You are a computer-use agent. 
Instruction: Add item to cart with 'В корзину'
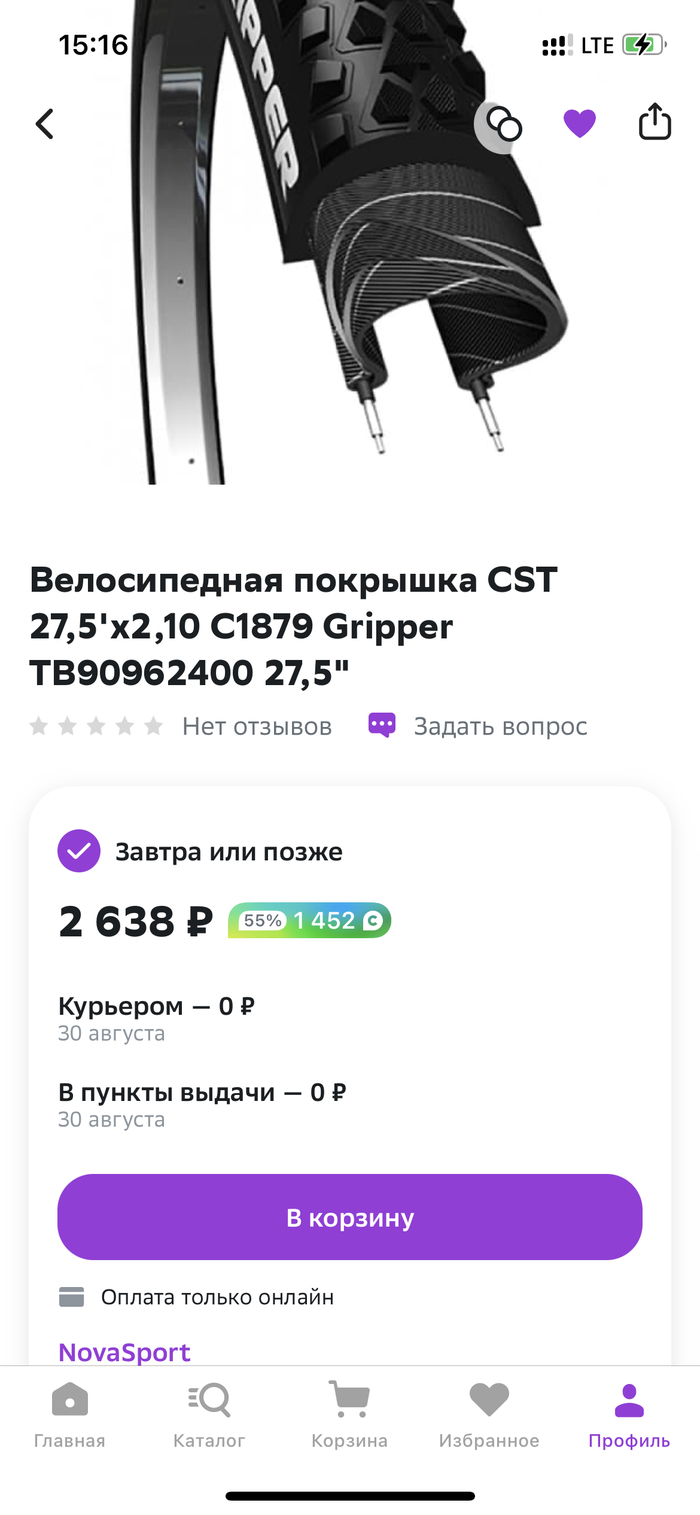click(x=349, y=1217)
